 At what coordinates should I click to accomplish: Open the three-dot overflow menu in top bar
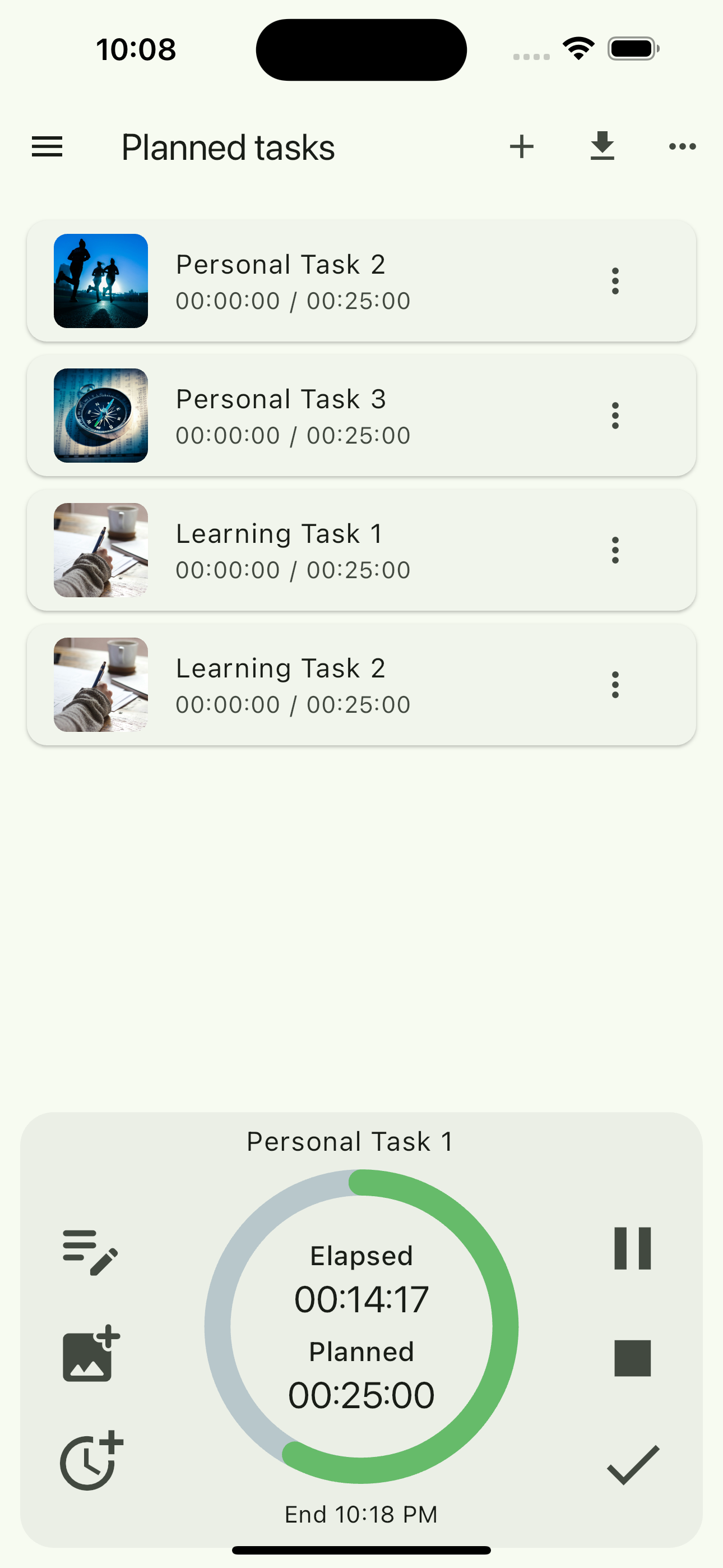(682, 146)
